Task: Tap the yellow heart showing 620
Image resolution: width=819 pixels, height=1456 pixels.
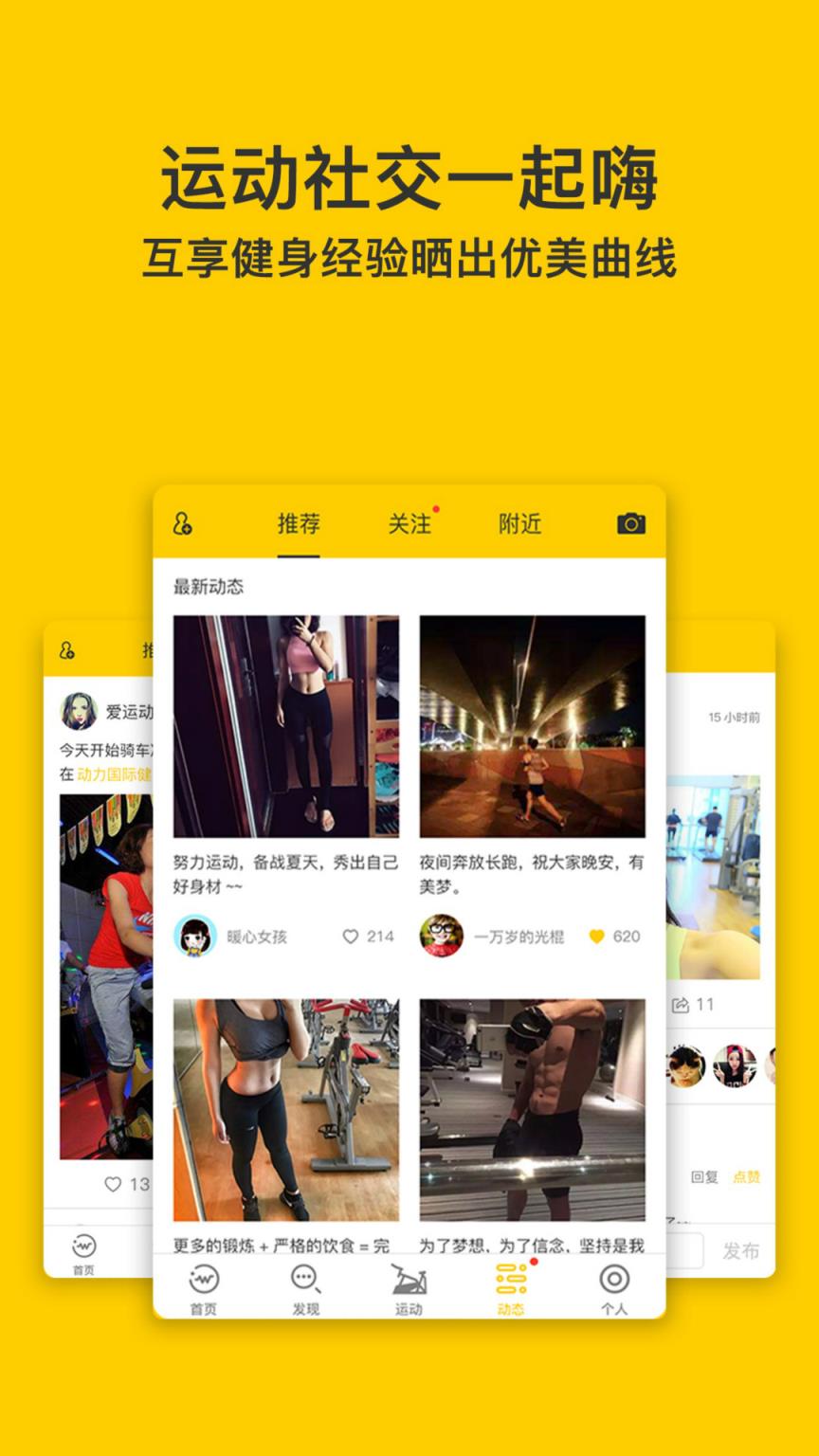Action: (597, 936)
